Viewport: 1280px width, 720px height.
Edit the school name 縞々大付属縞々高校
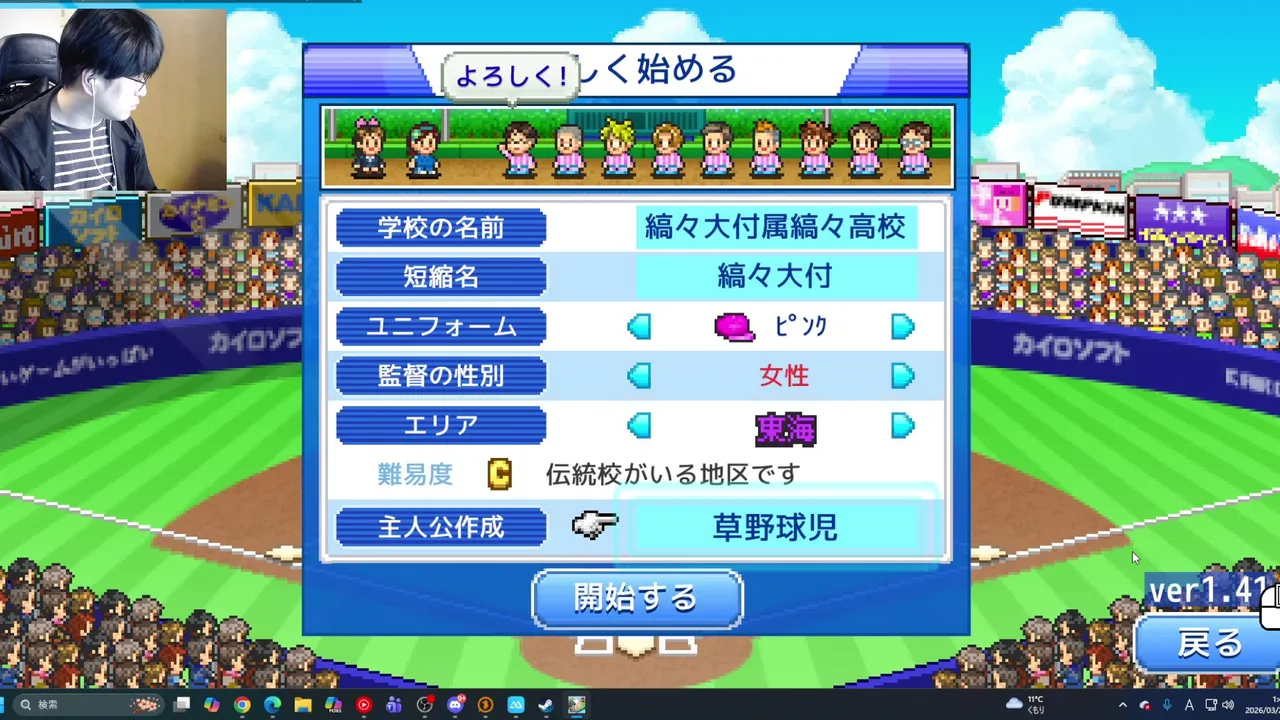[x=775, y=228]
